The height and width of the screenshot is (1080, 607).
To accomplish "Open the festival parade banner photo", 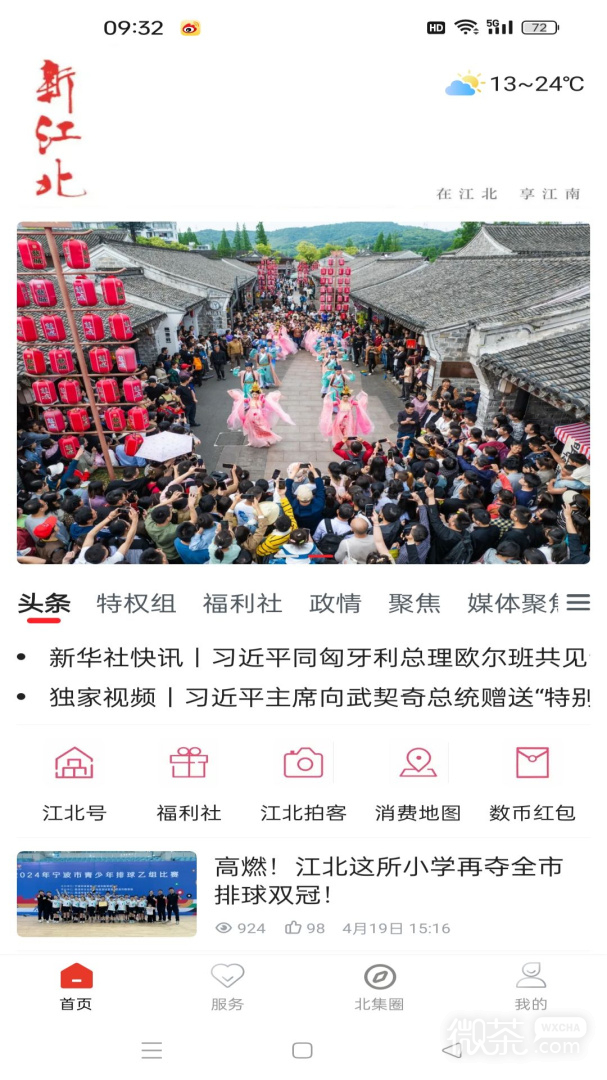I will [x=303, y=392].
